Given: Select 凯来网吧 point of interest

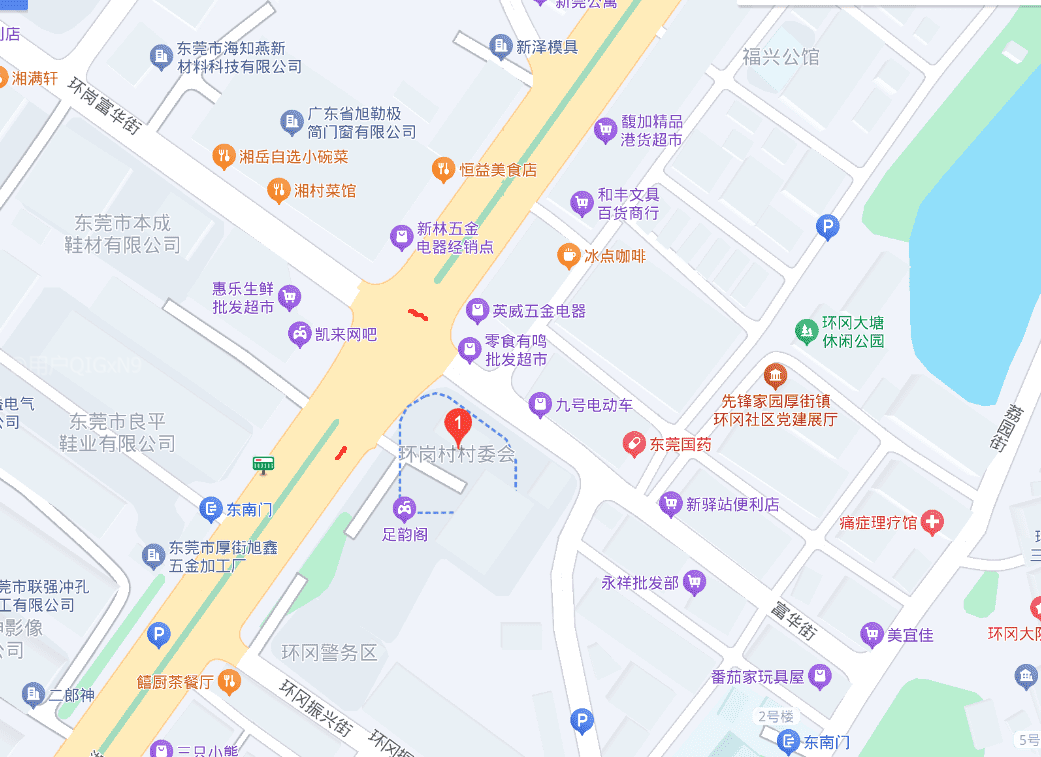Looking at the screenshot, I should (x=299, y=334).
